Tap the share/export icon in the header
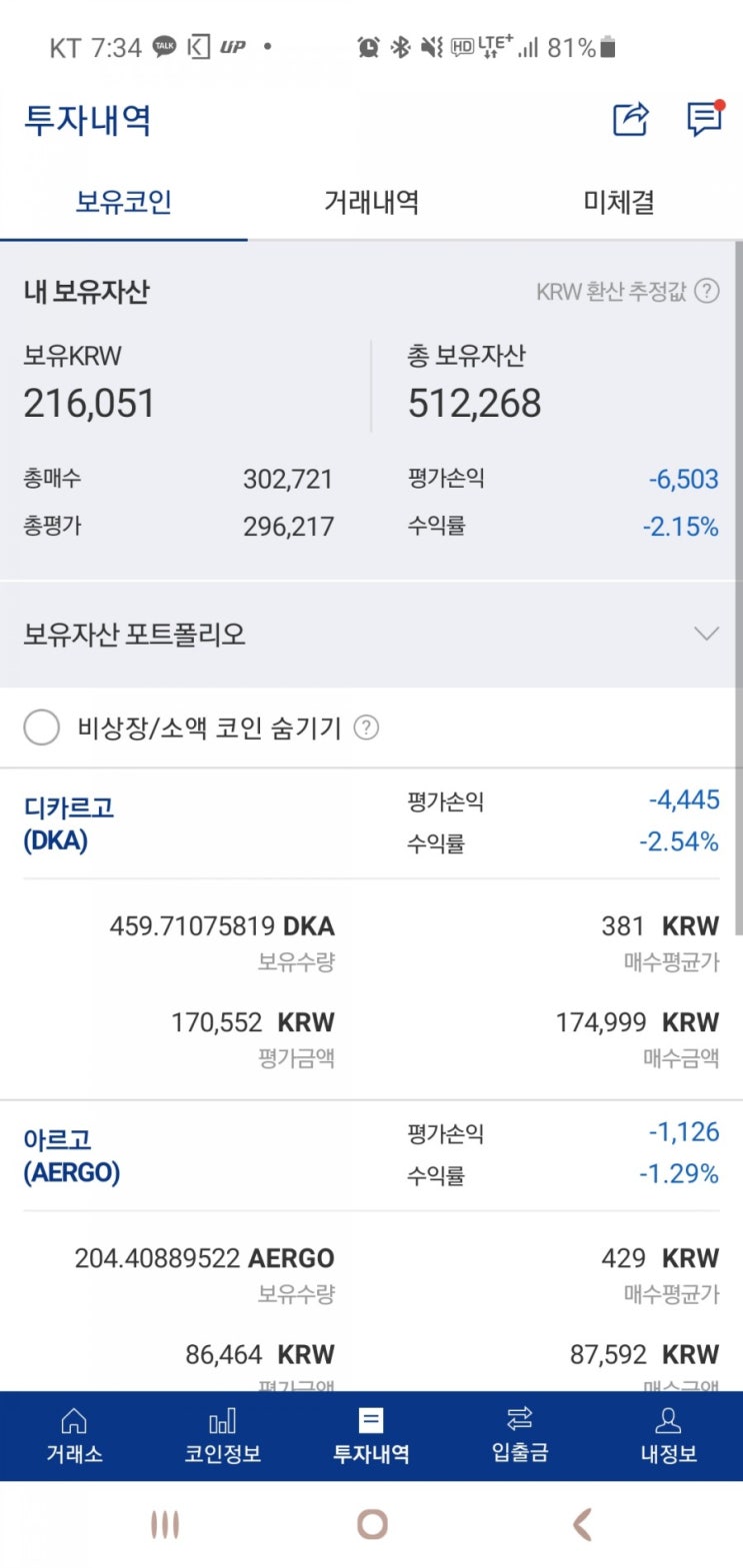Image resolution: width=743 pixels, height=1568 pixels. [x=628, y=119]
